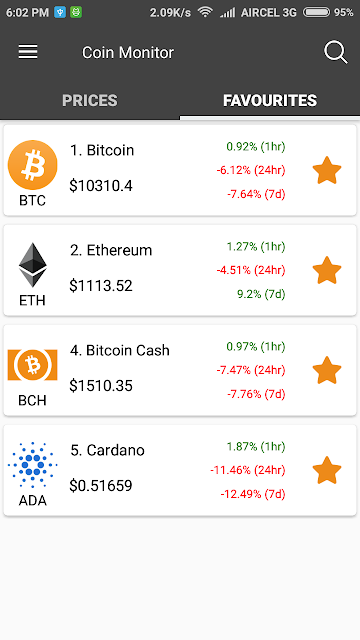
Task: Unfavourite Bitcoin using its star
Action: 327,170
